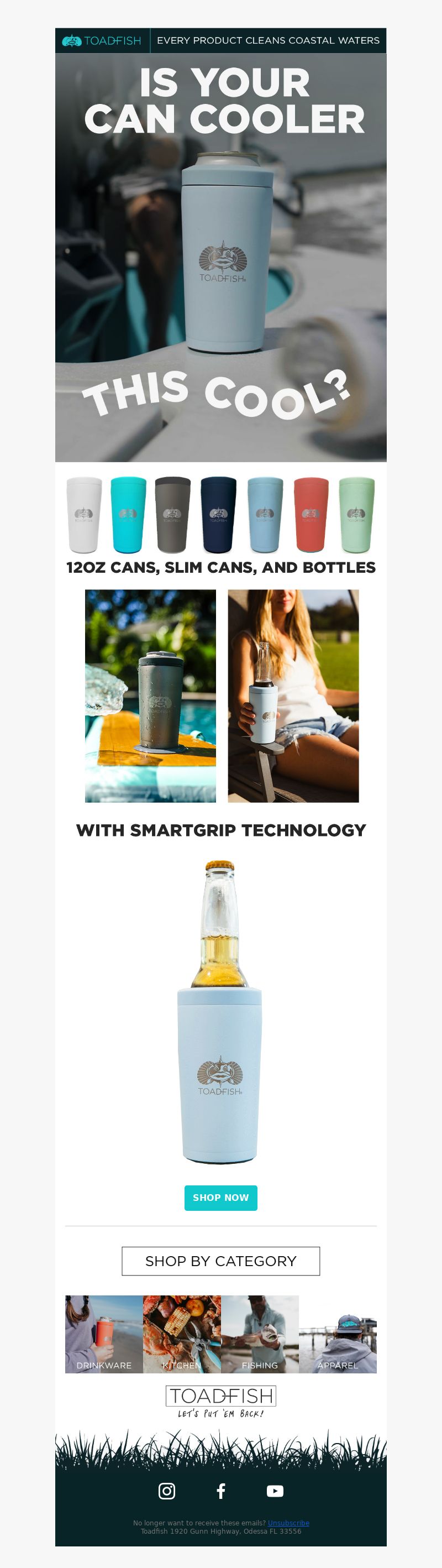Tap the Unsubscribe link
The width and height of the screenshot is (442, 1568).
(288, 1522)
